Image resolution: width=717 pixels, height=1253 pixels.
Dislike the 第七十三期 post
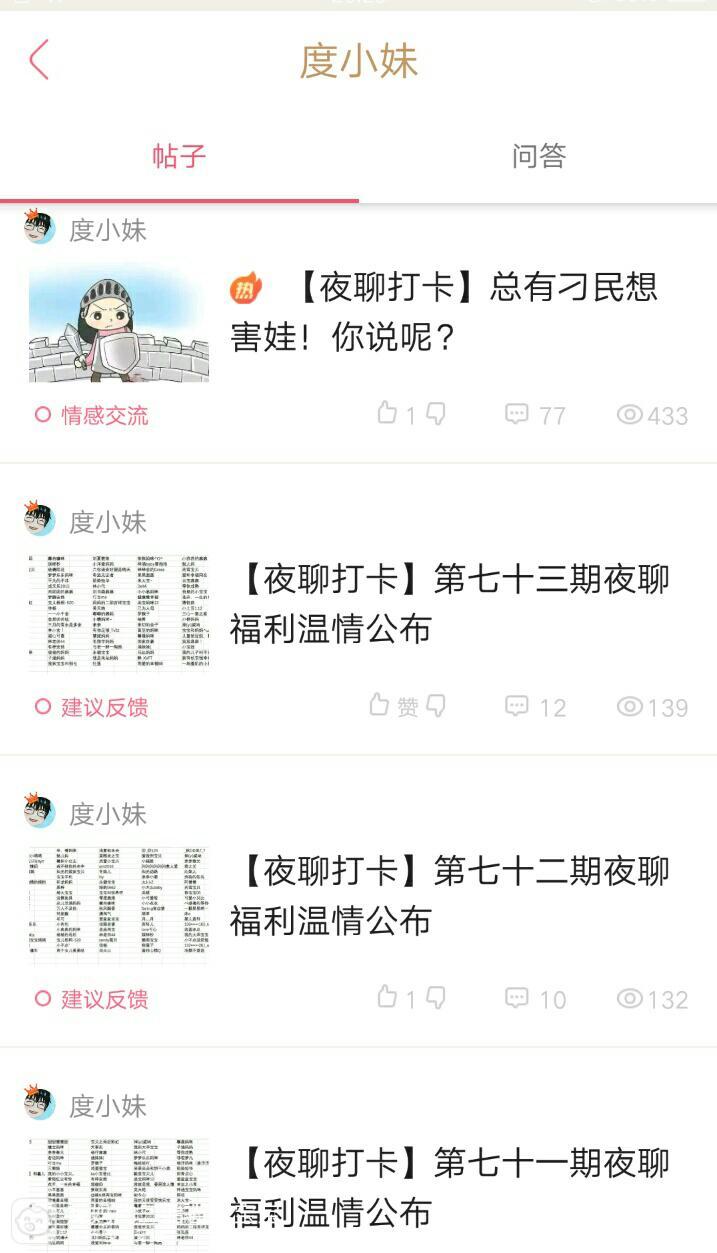click(x=436, y=706)
